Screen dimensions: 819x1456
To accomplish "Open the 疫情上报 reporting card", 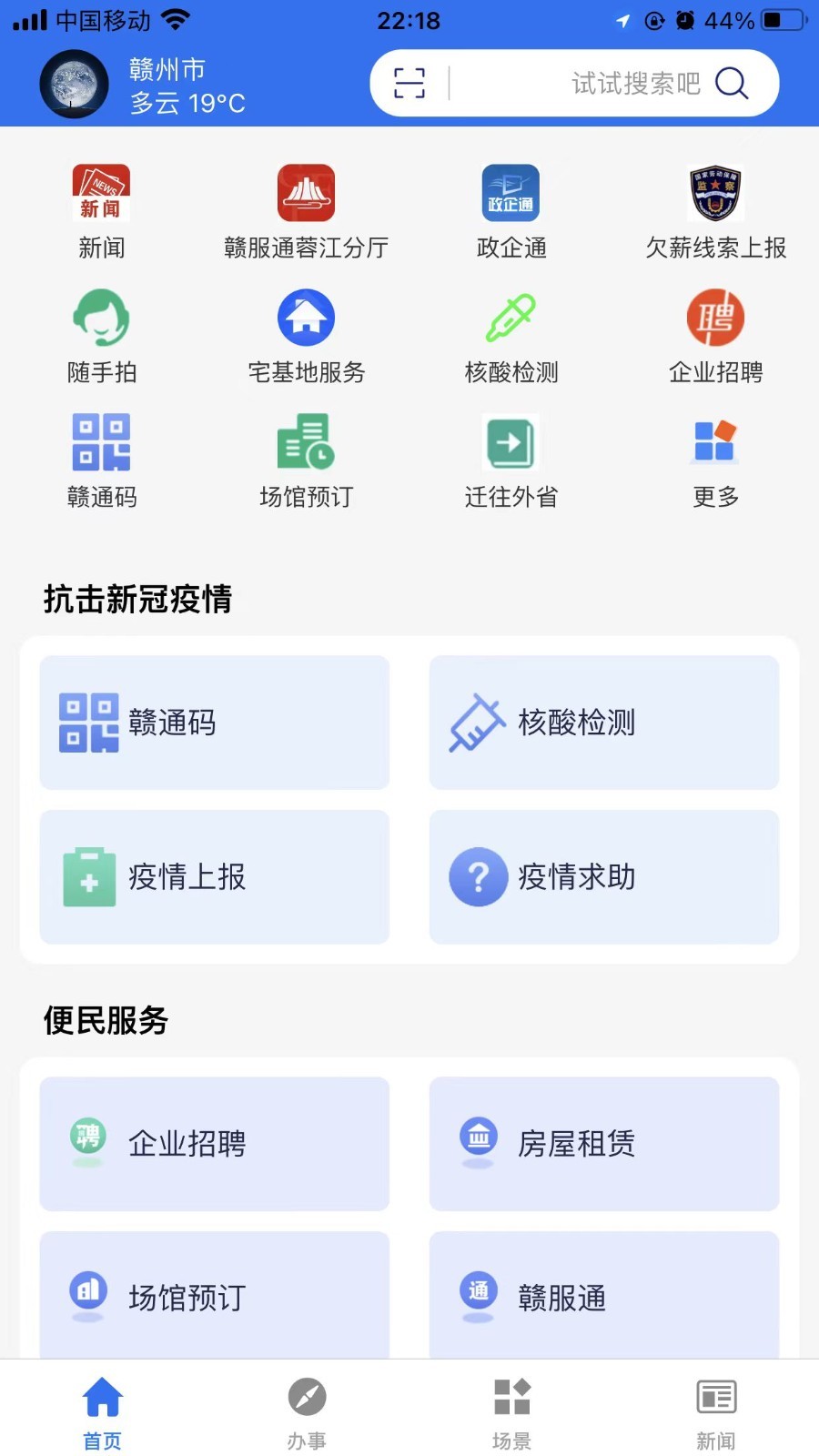I will pos(214,877).
